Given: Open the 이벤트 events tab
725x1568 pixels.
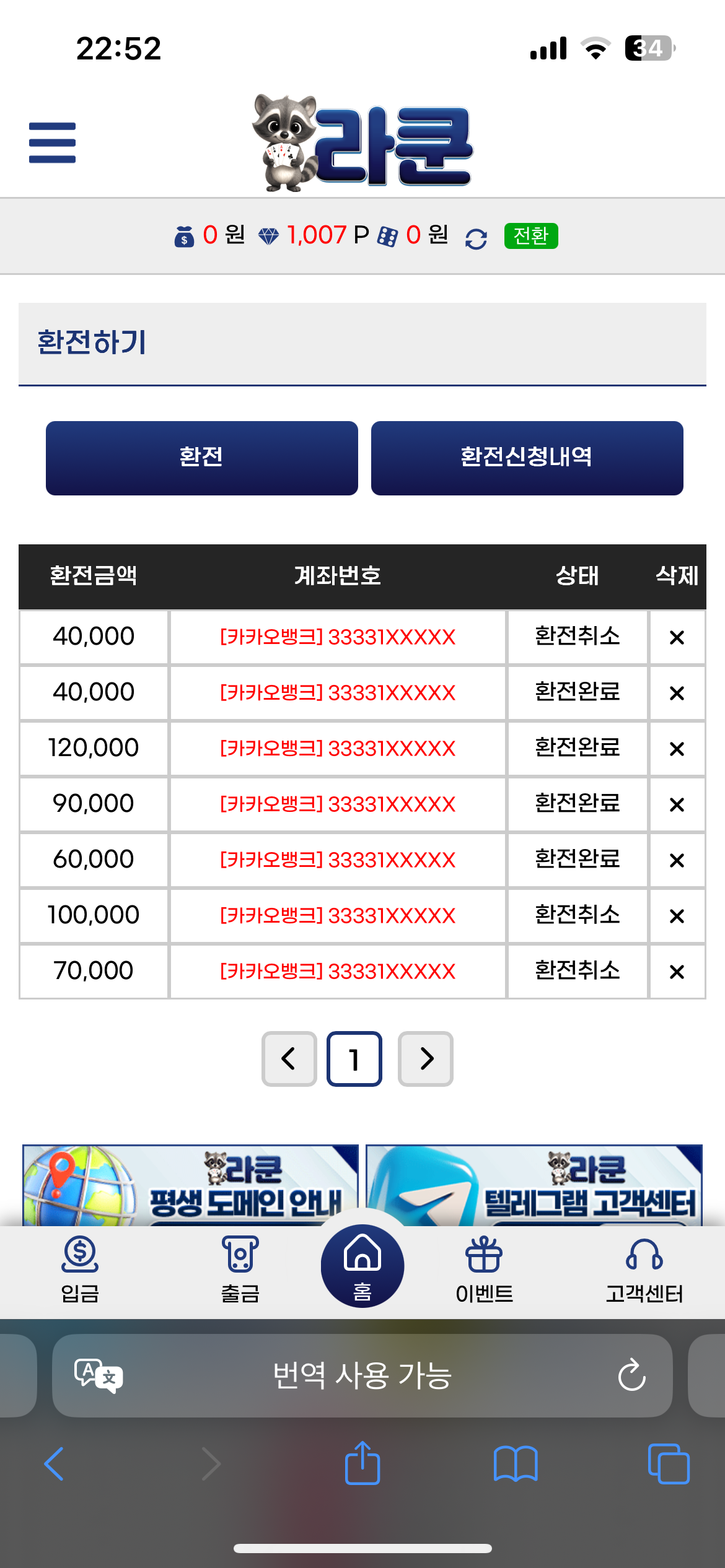Looking at the screenshot, I should point(484,1270).
